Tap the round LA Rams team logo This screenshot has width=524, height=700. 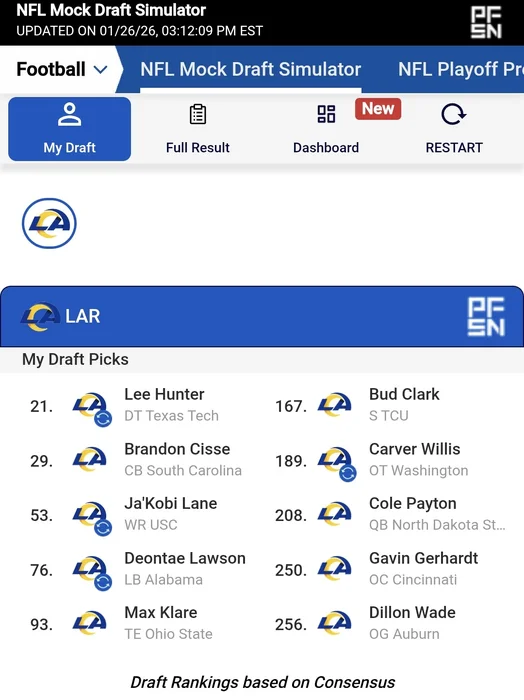[x=49, y=223]
